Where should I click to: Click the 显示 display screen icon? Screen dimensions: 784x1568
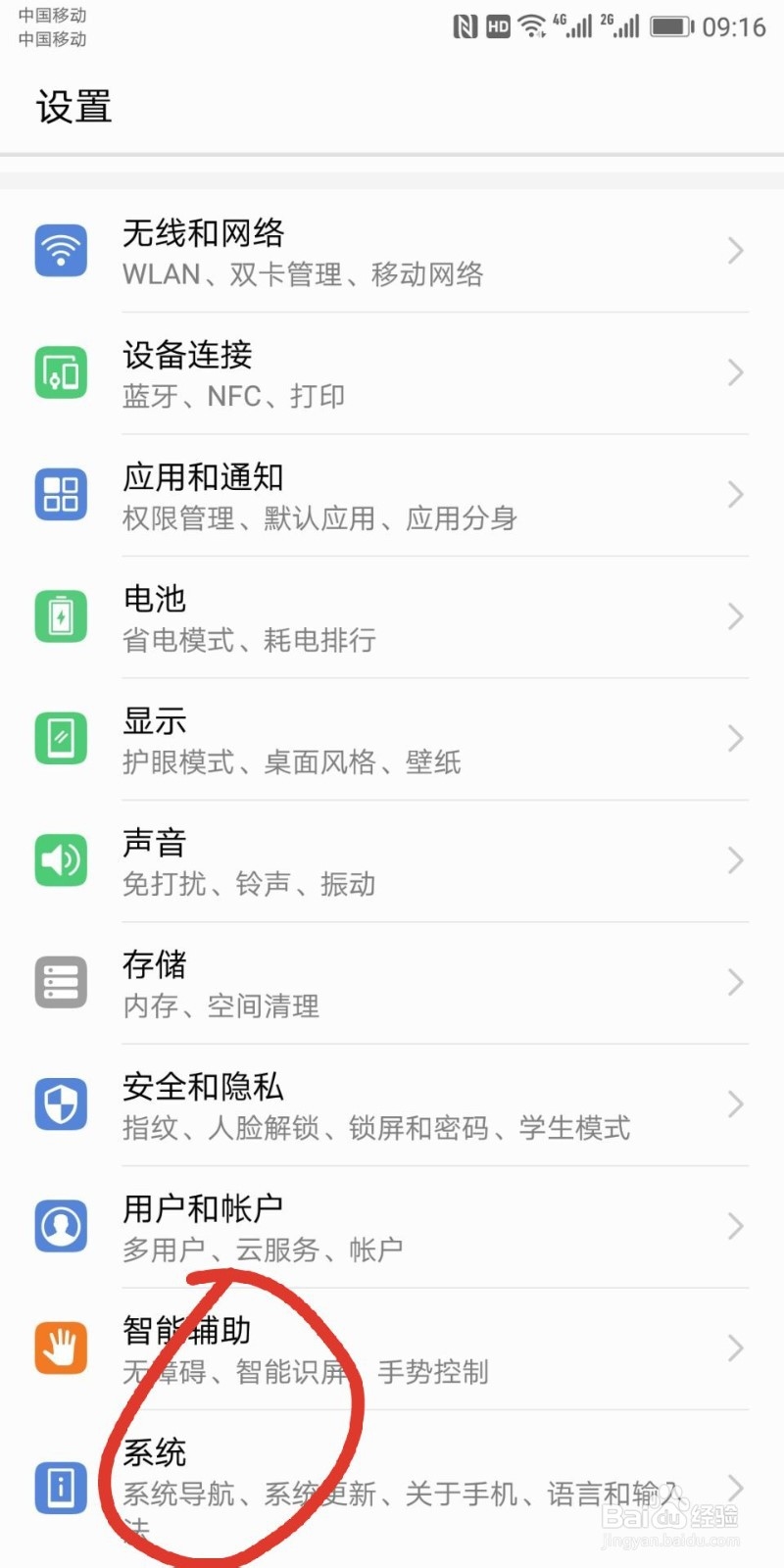[61, 739]
